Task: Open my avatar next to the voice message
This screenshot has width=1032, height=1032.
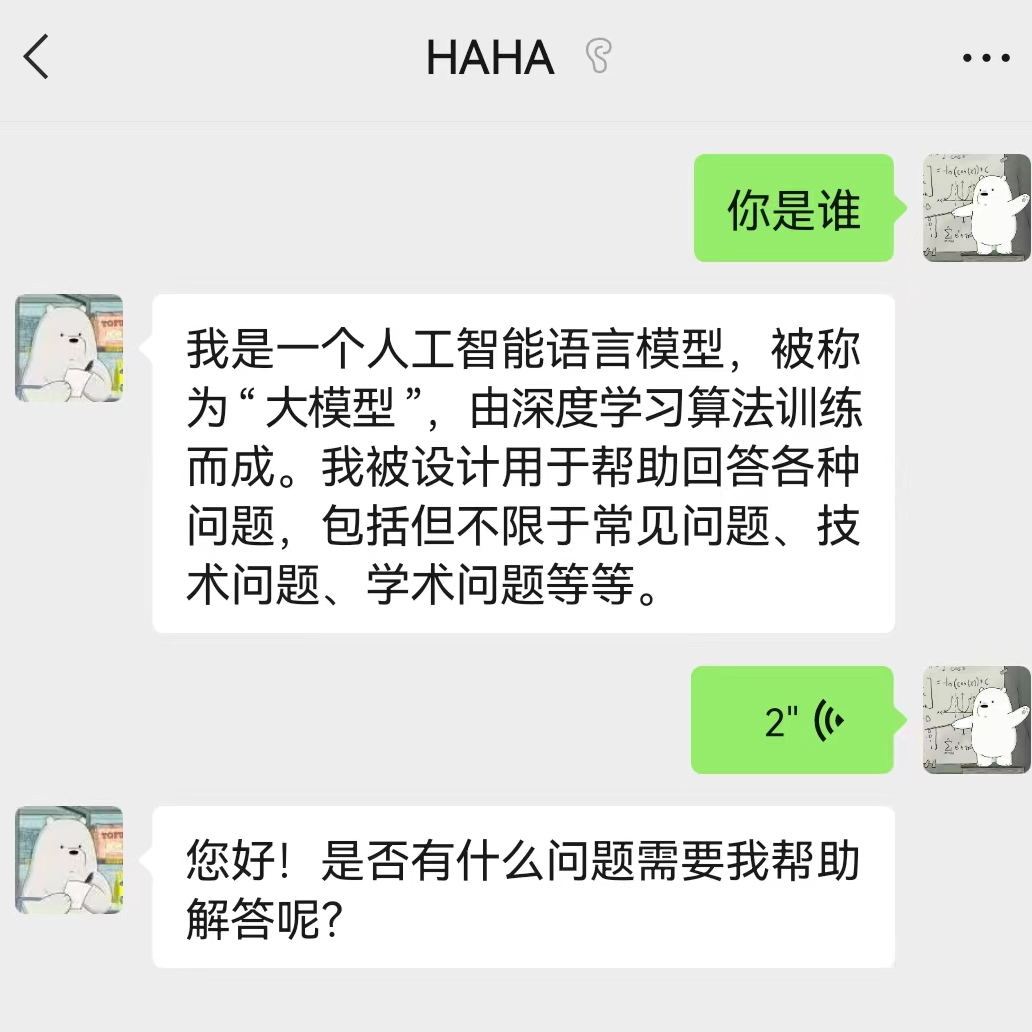Action: [x=976, y=720]
